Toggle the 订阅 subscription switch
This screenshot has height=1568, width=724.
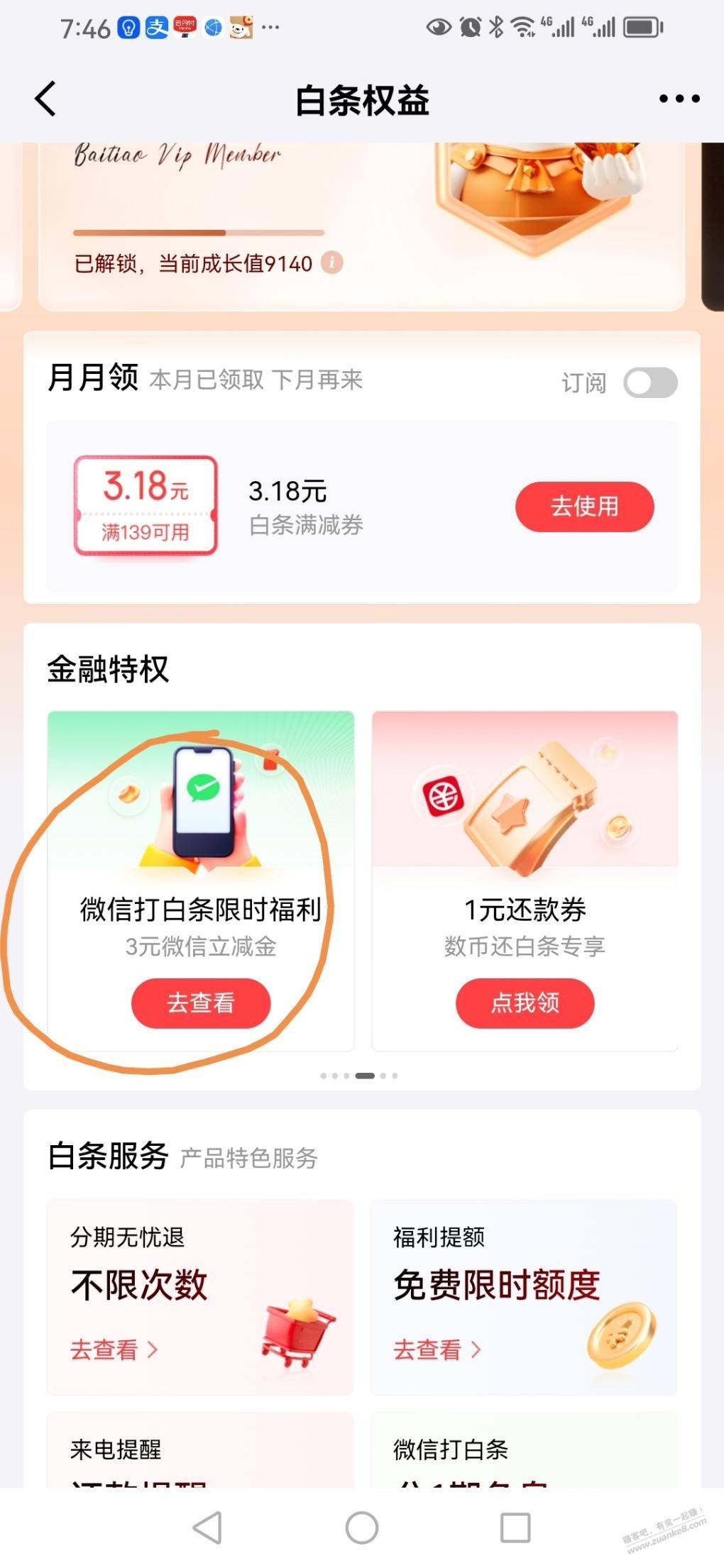click(x=650, y=383)
